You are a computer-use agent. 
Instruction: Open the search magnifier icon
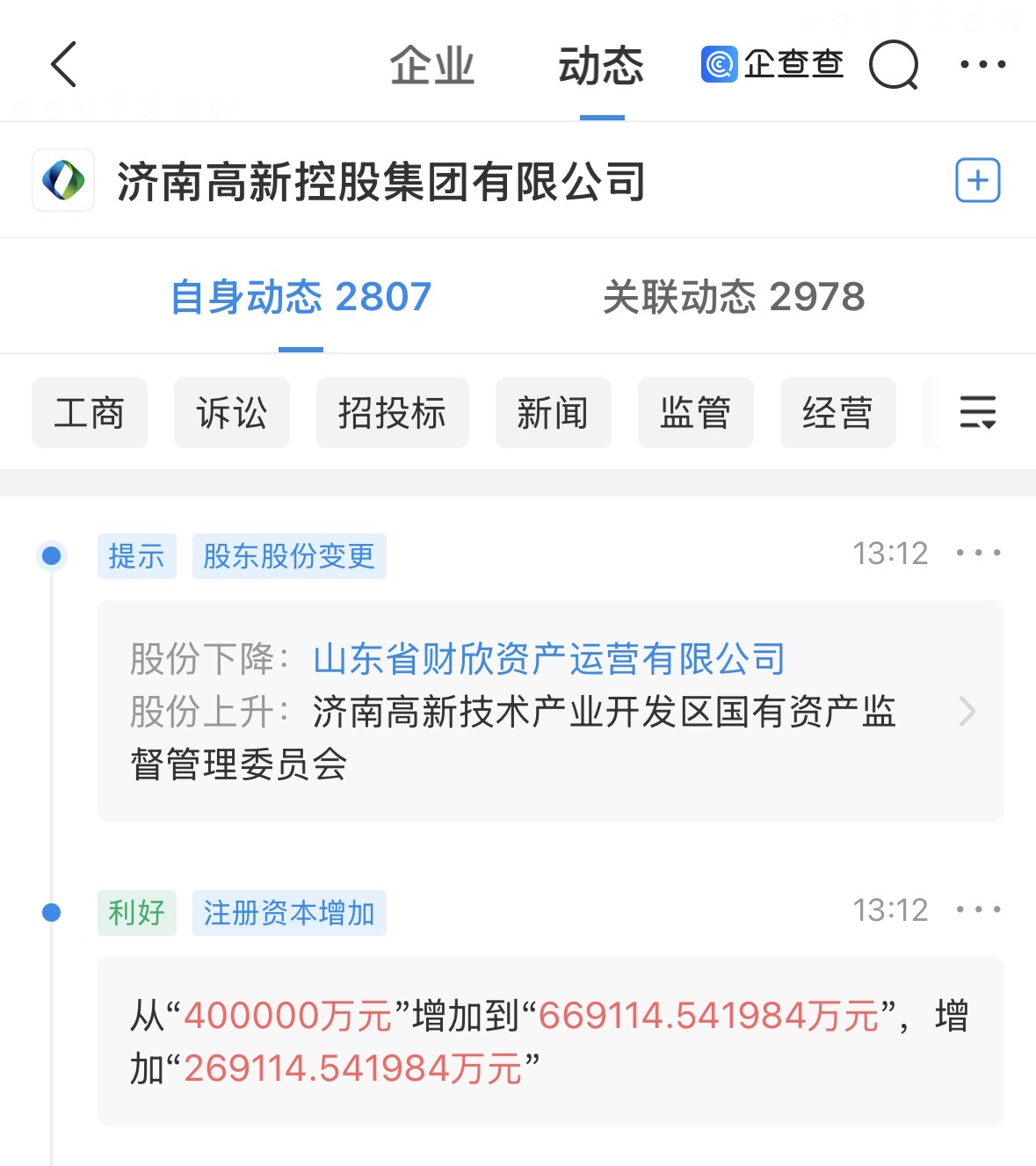click(x=894, y=65)
